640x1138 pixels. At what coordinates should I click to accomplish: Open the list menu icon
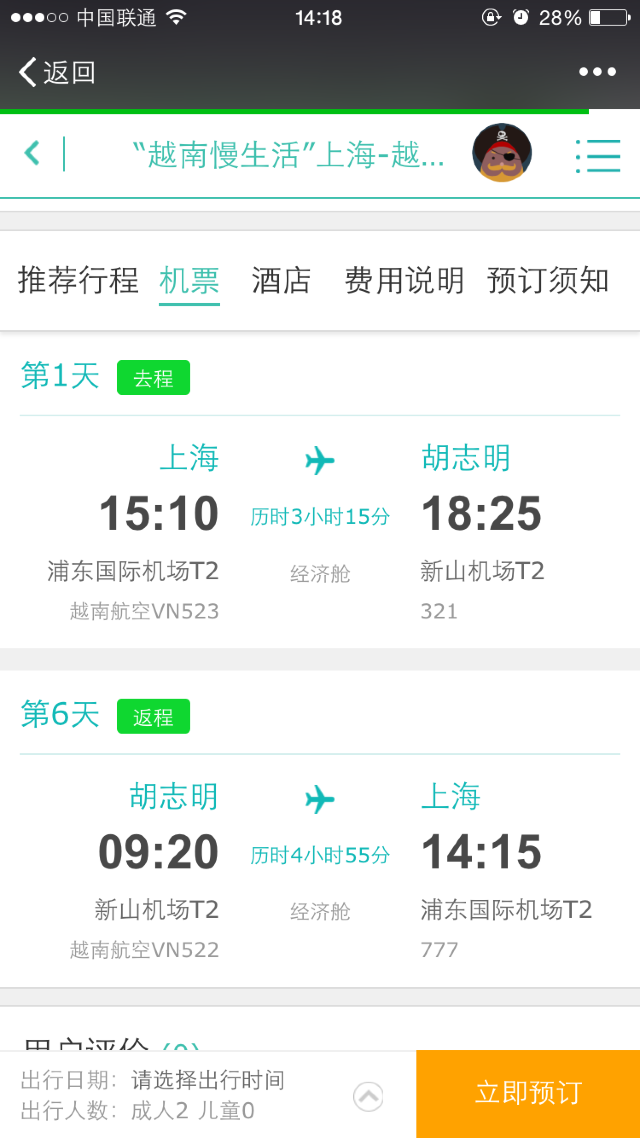click(598, 155)
